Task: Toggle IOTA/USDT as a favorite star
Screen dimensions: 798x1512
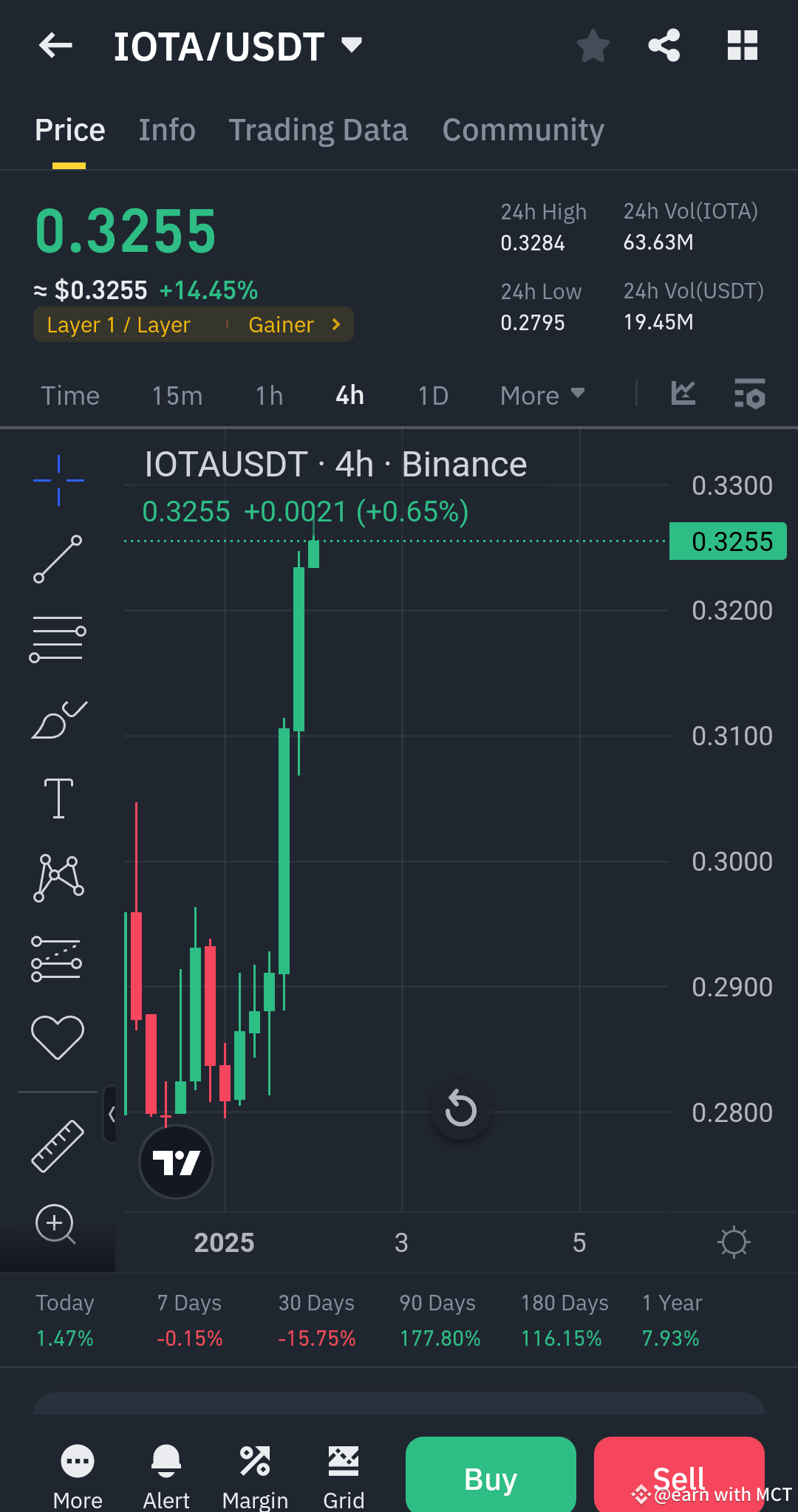Action: (x=593, y=45)
